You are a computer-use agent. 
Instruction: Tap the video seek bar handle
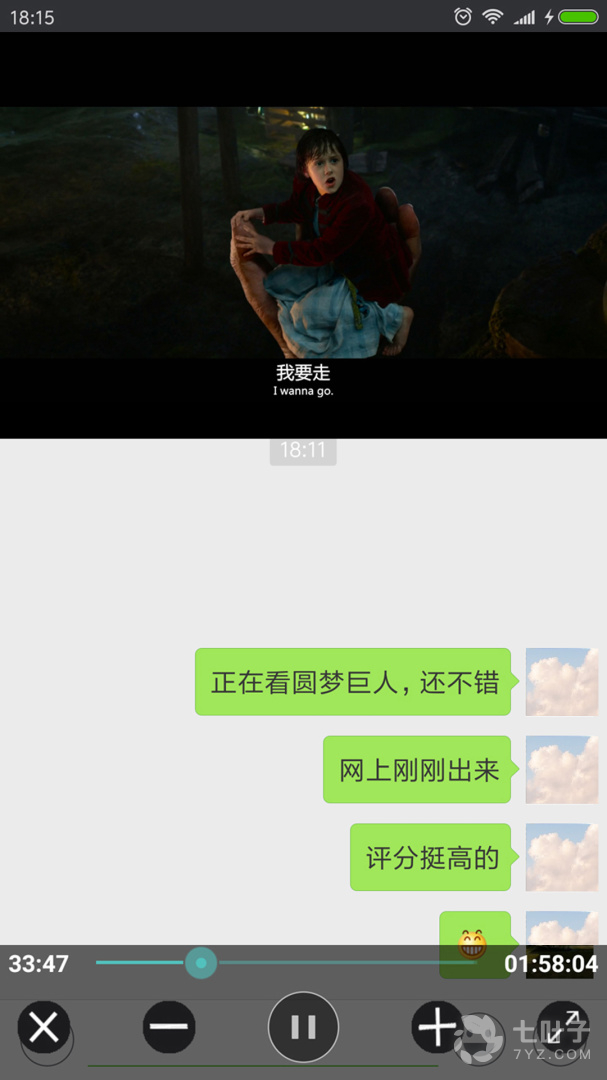(x=201, y=962)
